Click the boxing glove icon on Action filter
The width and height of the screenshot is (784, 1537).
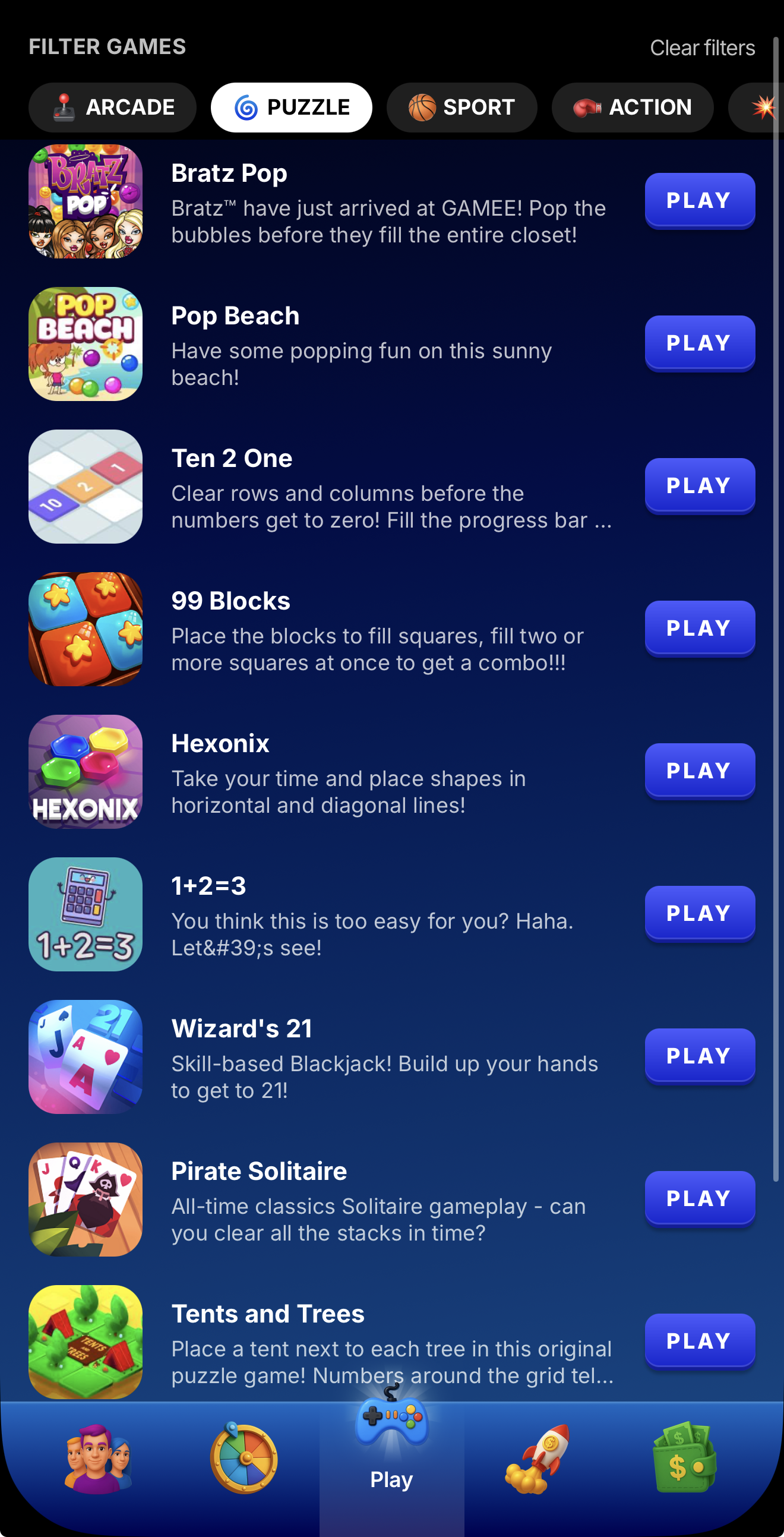[x=586, y=108]
